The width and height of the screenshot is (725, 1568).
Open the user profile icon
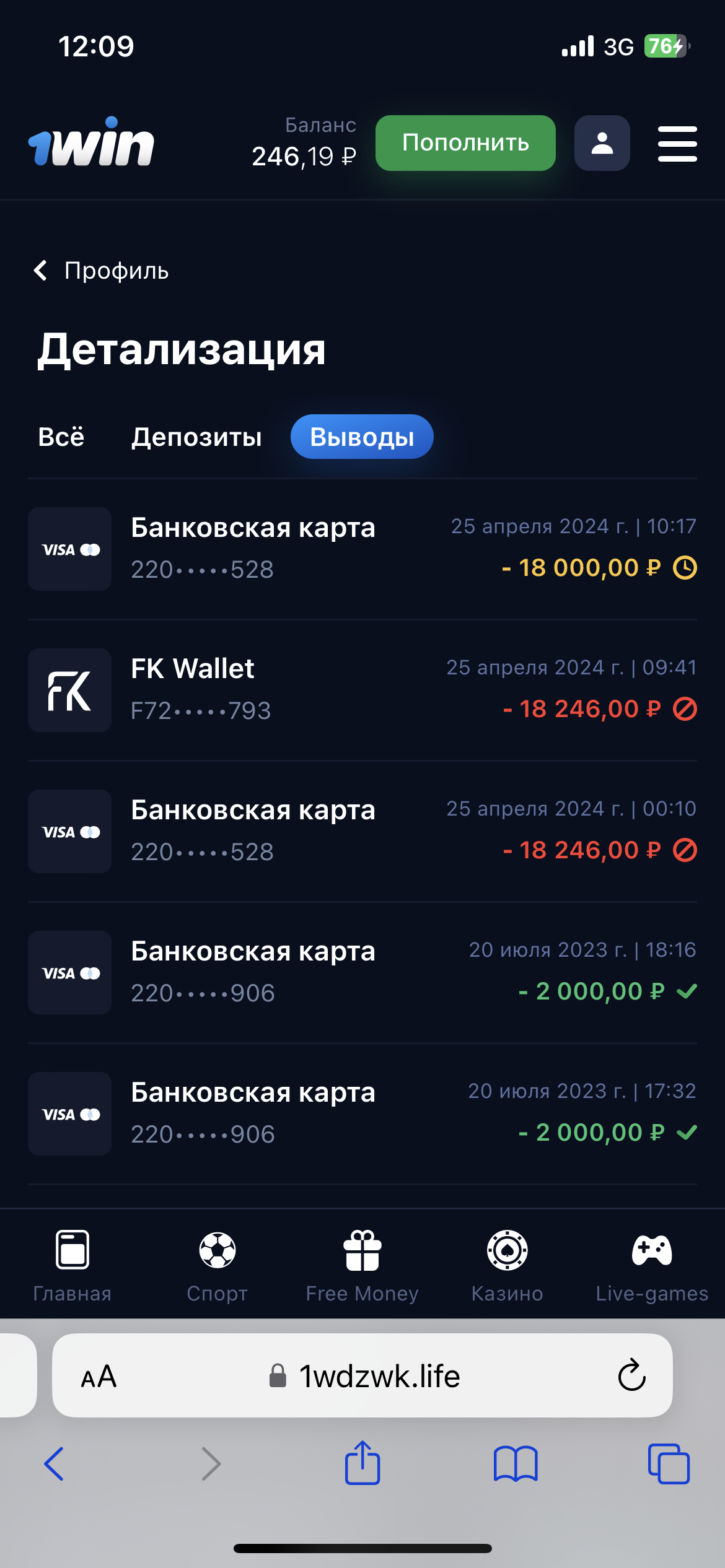pyautogui.click(x=602, y=143)
